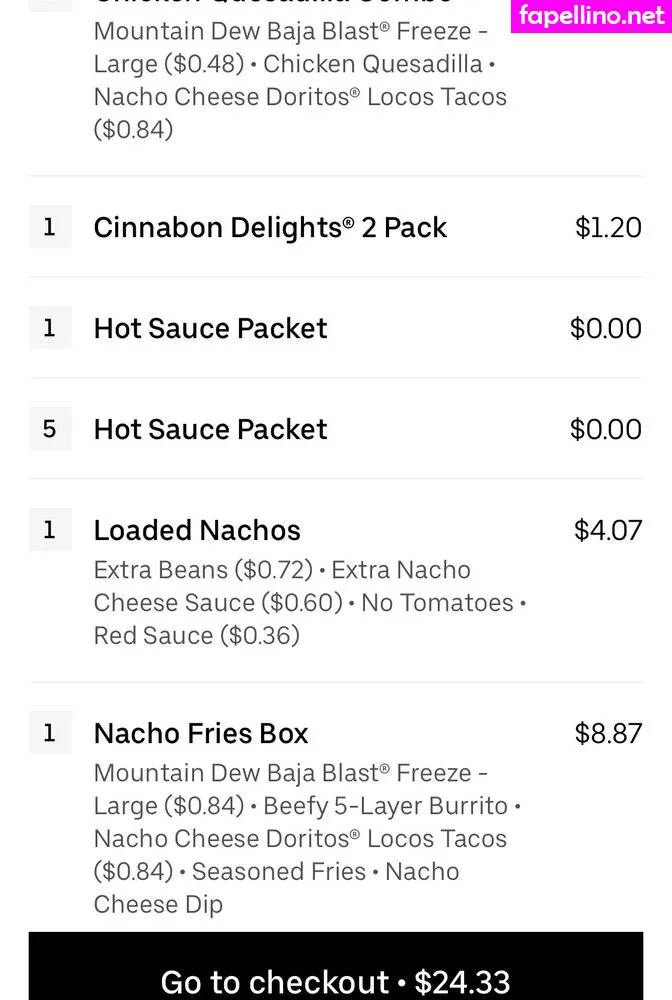Open the Cinnabon Delights 2 Pack item
The width and height of the screenshot is (672, 1000).
tap(270, 228)
